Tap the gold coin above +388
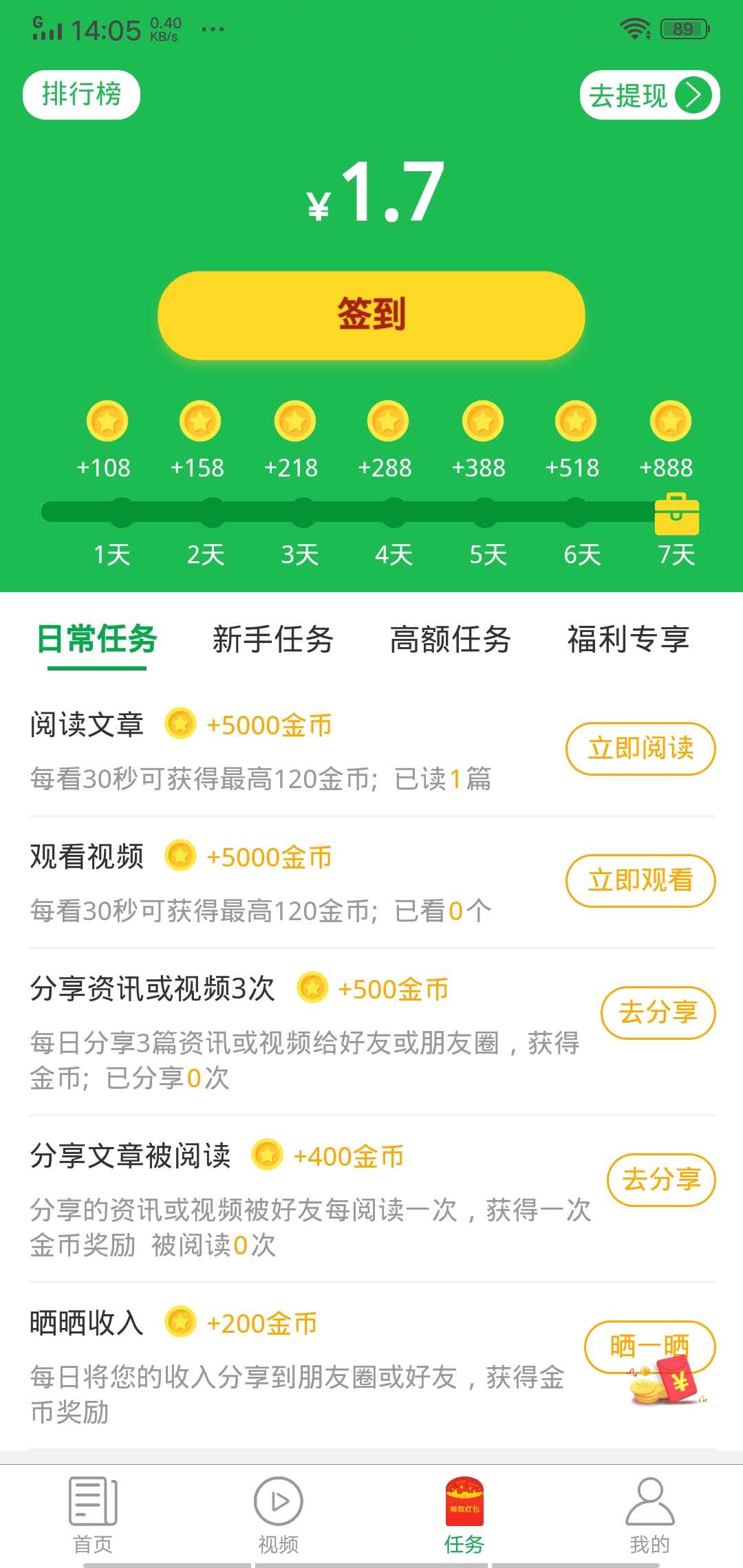743x1568 pixels. [x=482, y=422]
